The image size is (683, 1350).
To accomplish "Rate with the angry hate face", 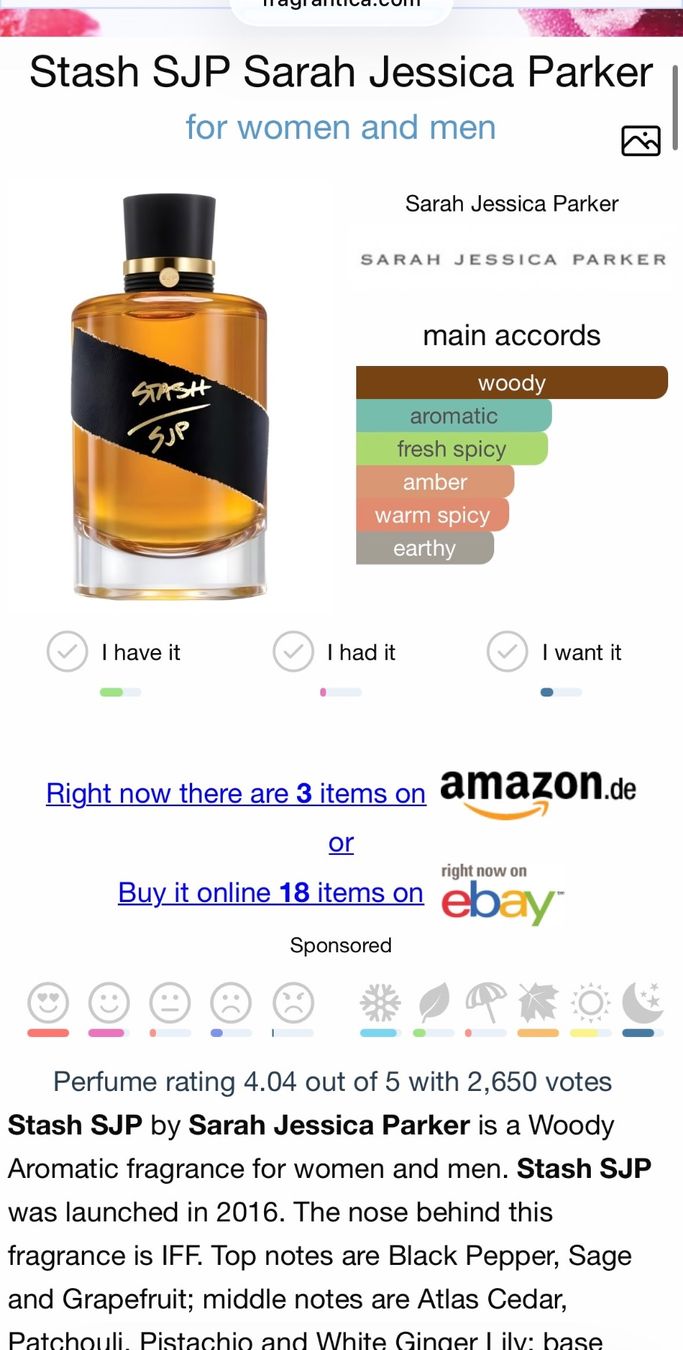I will point(293,1001).
